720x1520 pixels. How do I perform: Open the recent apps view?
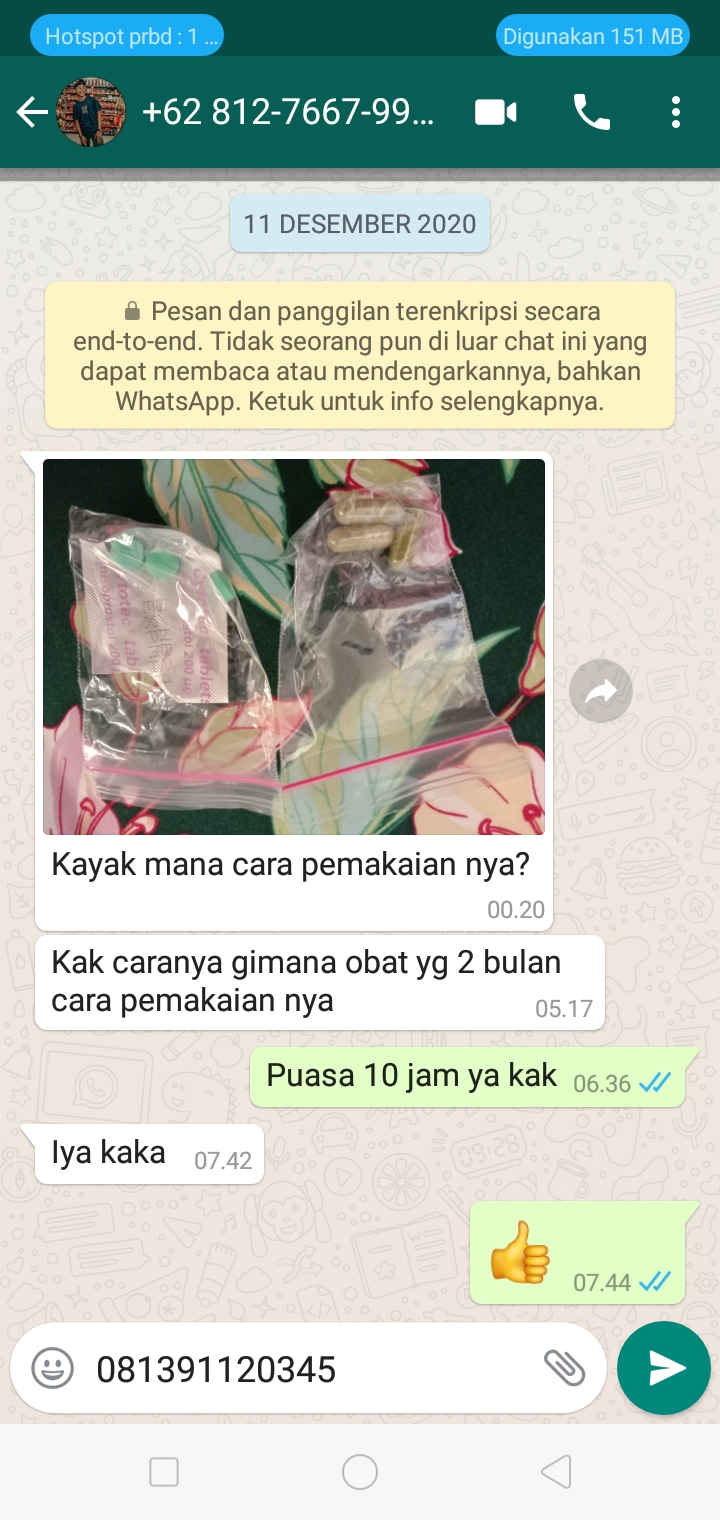(x=164, y=1472)
